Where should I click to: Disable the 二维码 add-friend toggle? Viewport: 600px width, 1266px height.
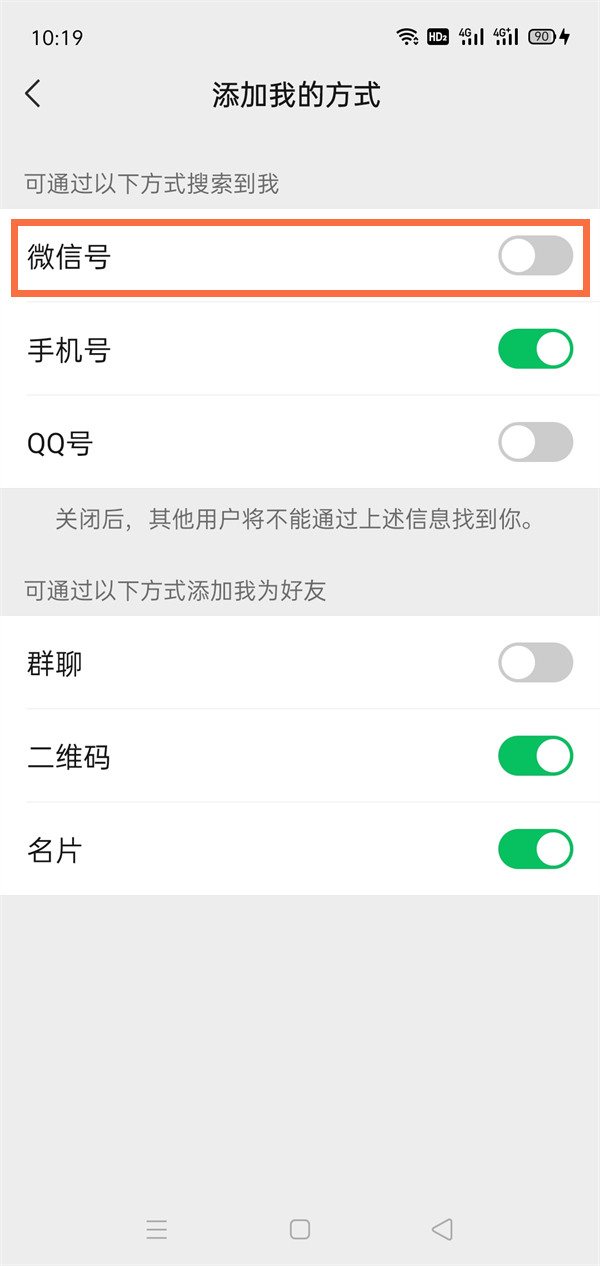click(535, 756)
